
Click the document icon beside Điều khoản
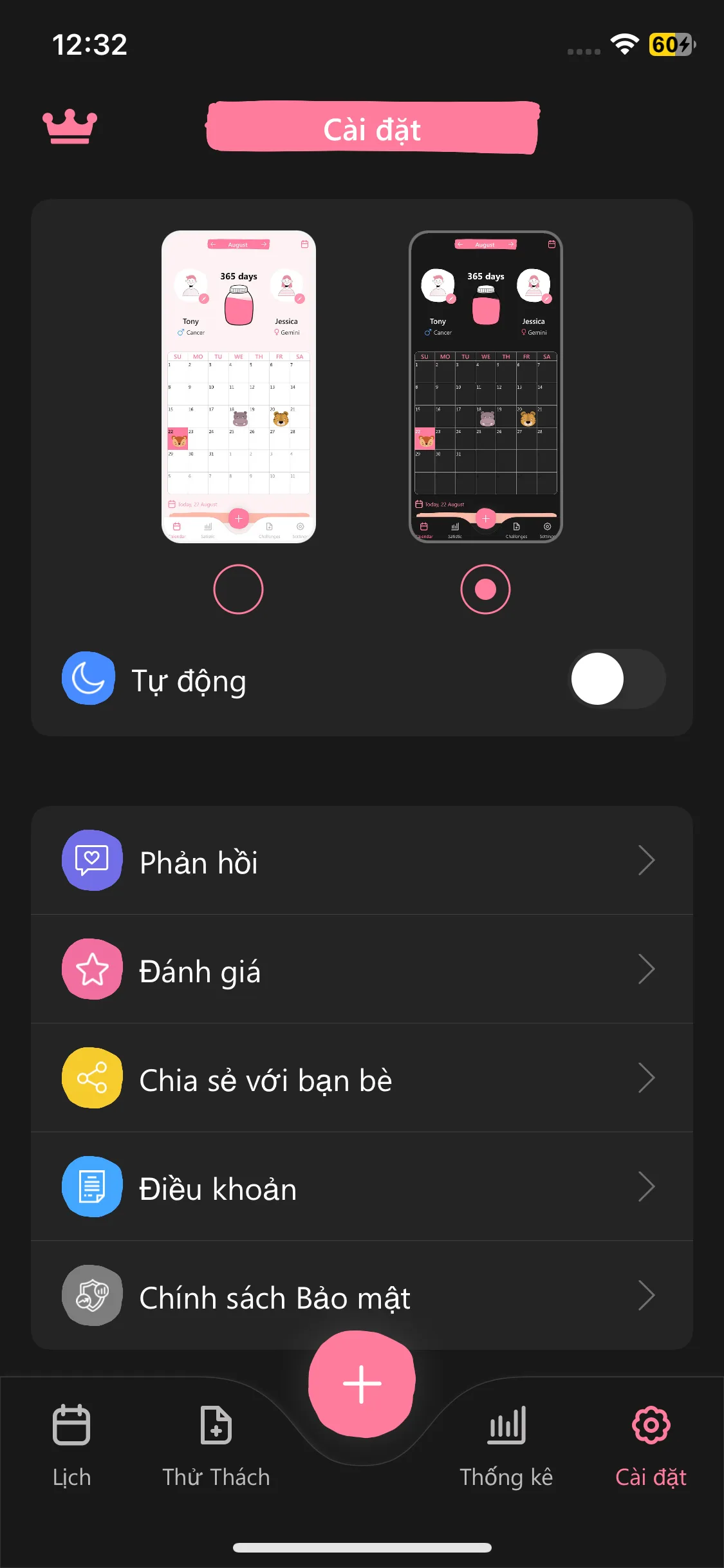91,1188
